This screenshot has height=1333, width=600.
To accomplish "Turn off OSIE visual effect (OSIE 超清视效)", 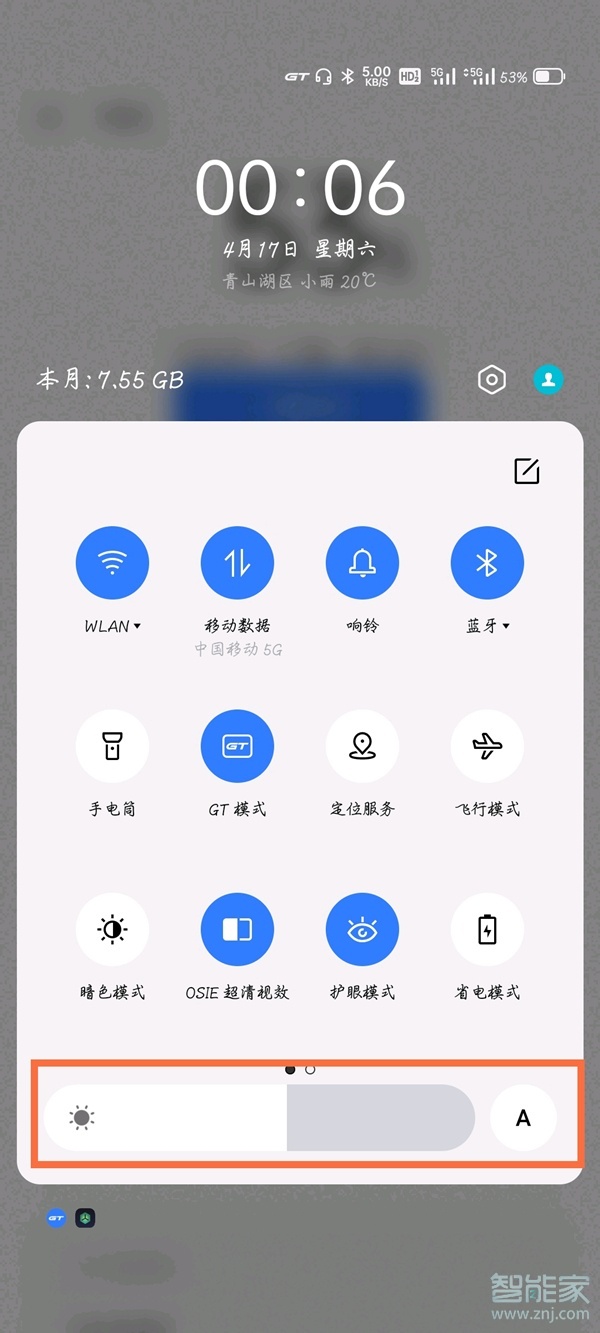I will pyautogui.click(x=237, y=929).
